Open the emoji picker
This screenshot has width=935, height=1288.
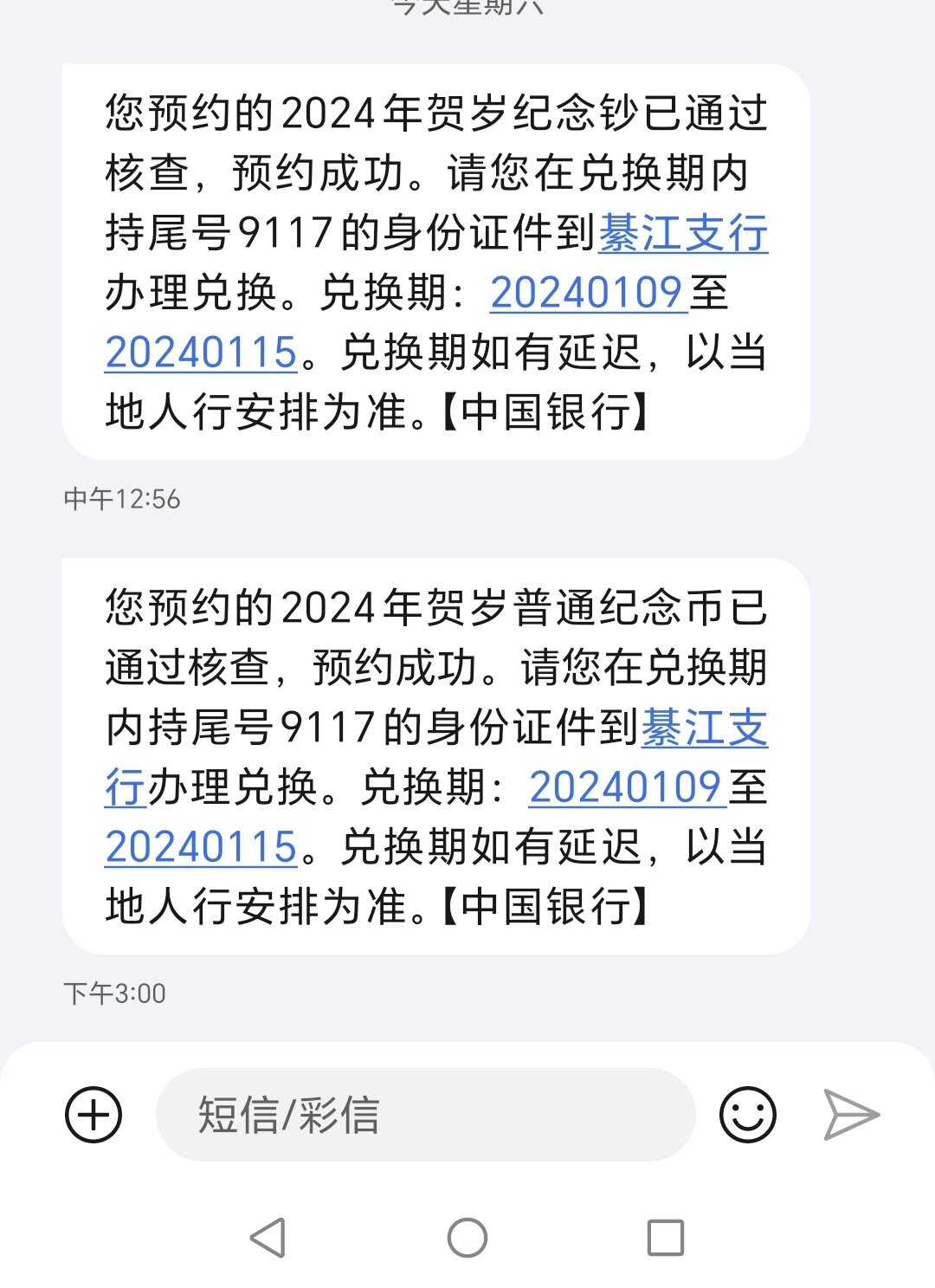pyautogui.click(x=747, y=1114)
